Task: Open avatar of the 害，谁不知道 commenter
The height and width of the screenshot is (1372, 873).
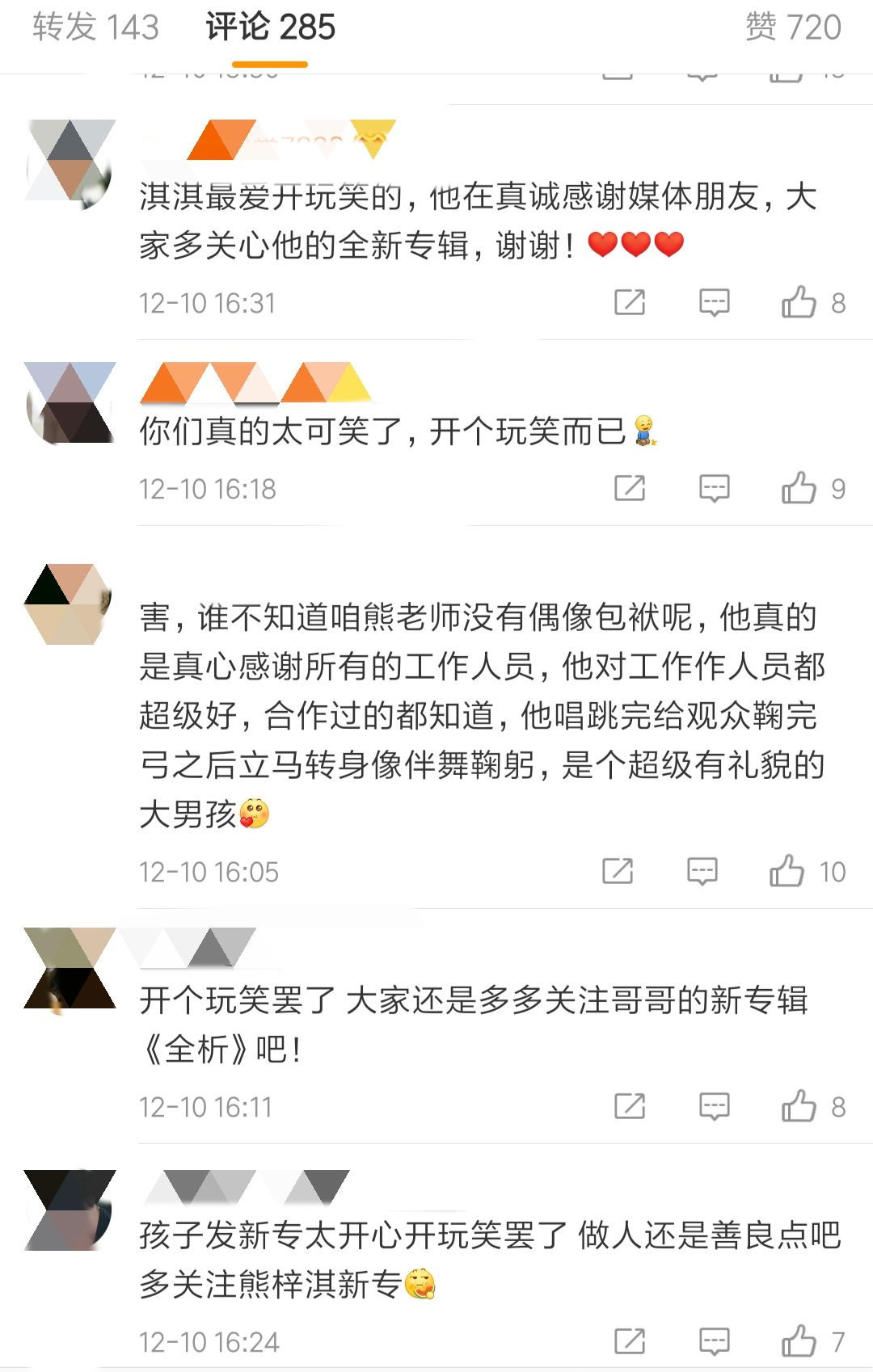Action: tap(70, 604)
